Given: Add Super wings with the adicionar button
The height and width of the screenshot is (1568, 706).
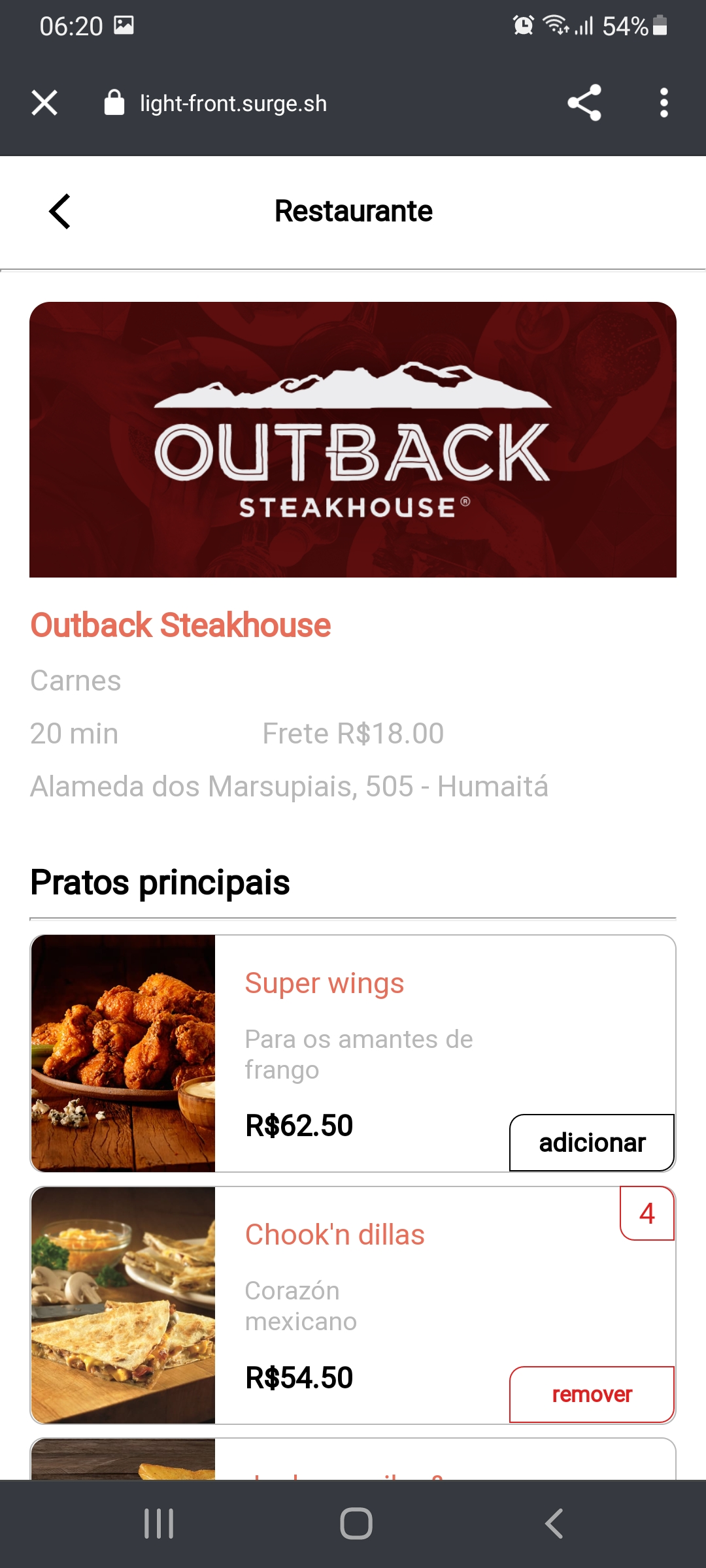Looking at the screenshot, I should (590, 1142).
